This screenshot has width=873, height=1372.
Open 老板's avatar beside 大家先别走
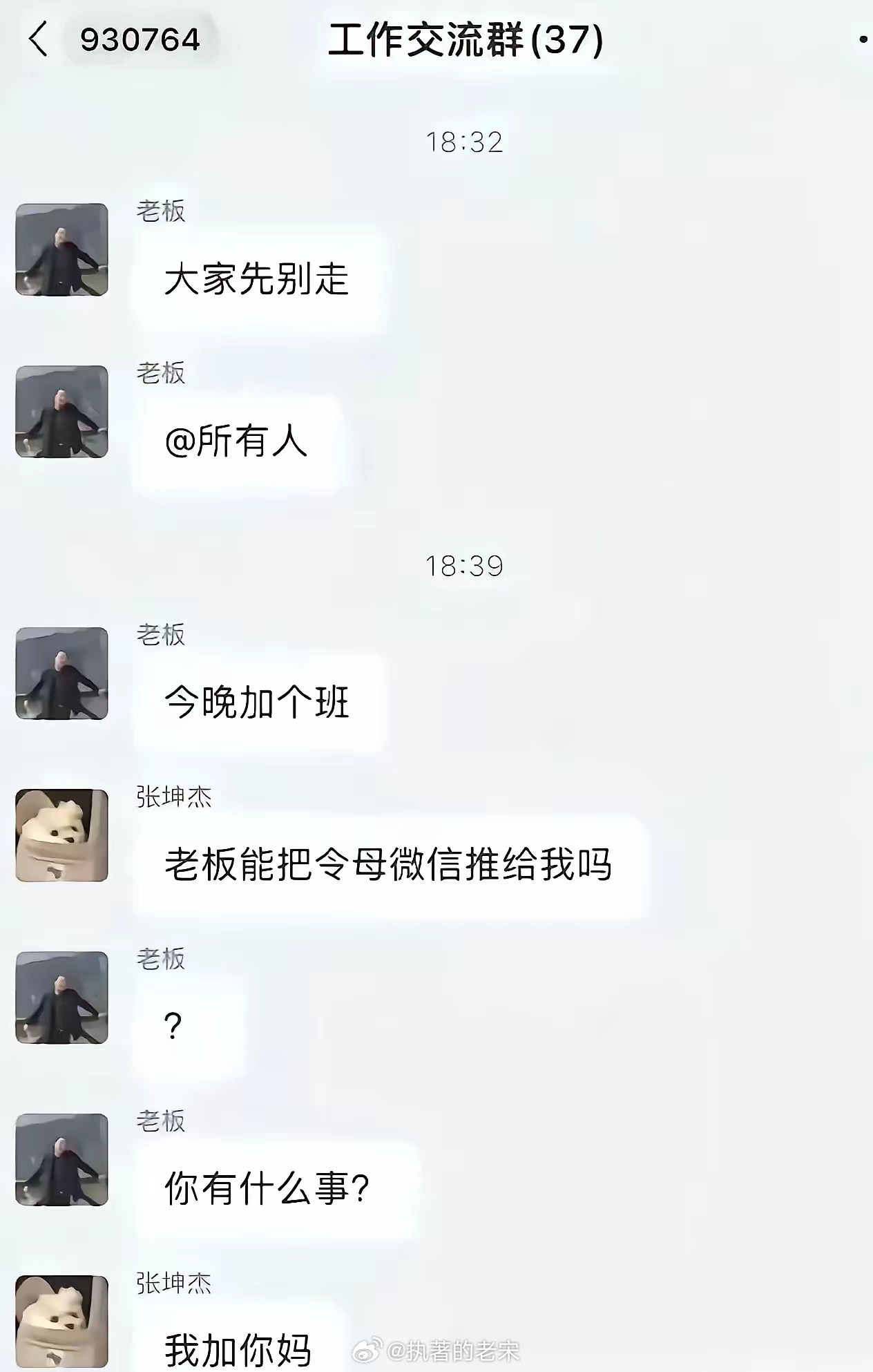point(62,249)
